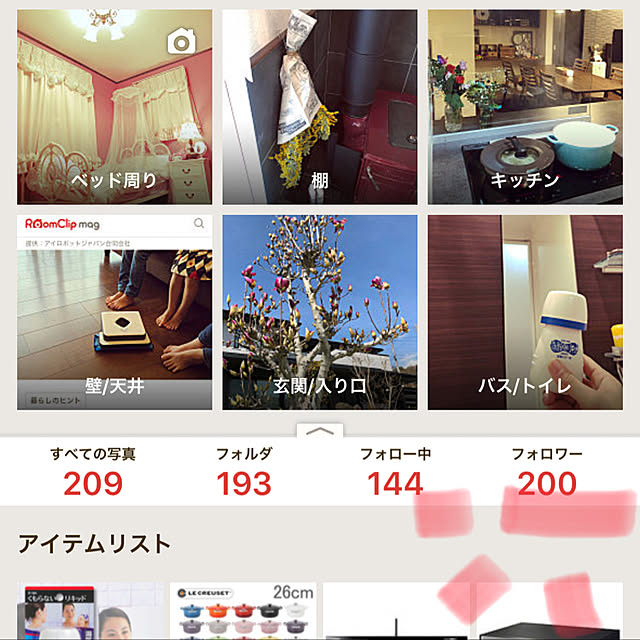View すべての写真 (209 photos)

pyautogui.click(x=93, y=472)
